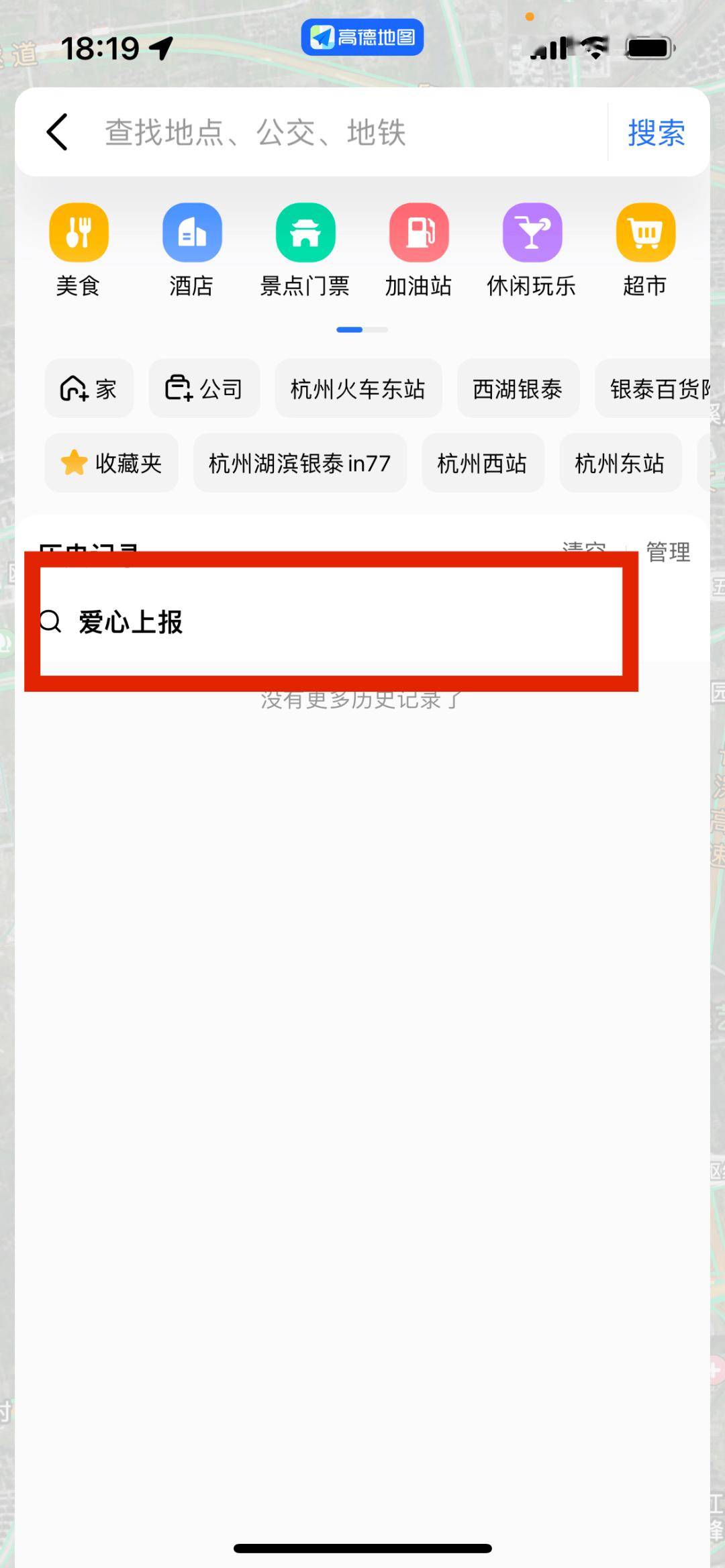Open the 收藏夹 favorites
725x1568 pixels.
pyautogui.click(x=111, y=463)
